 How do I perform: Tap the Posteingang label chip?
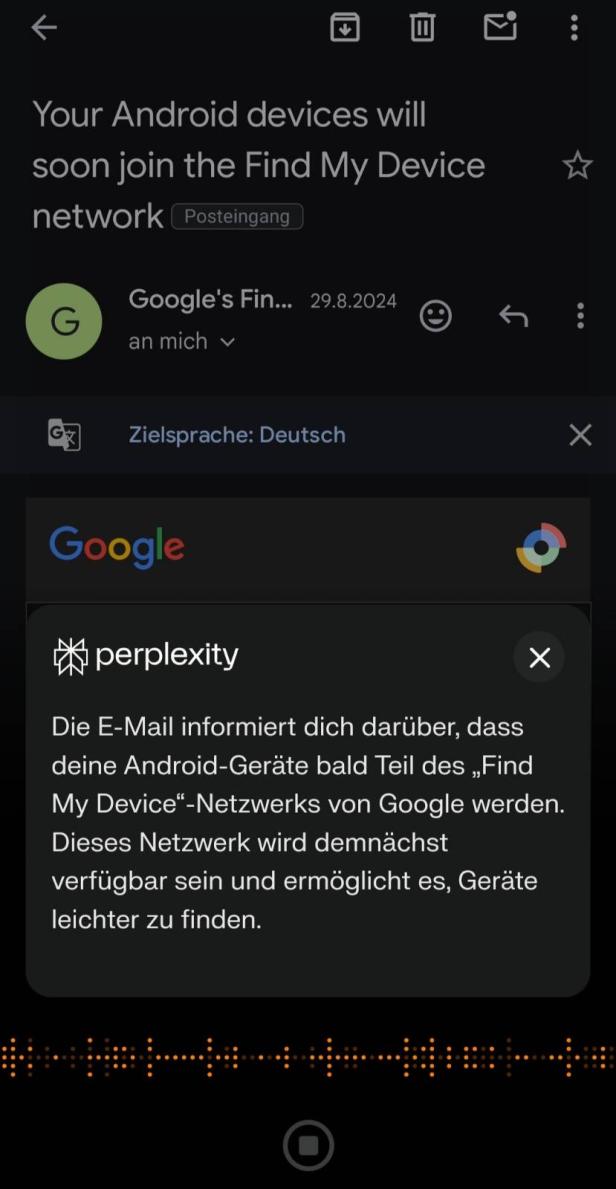[237, 217]
